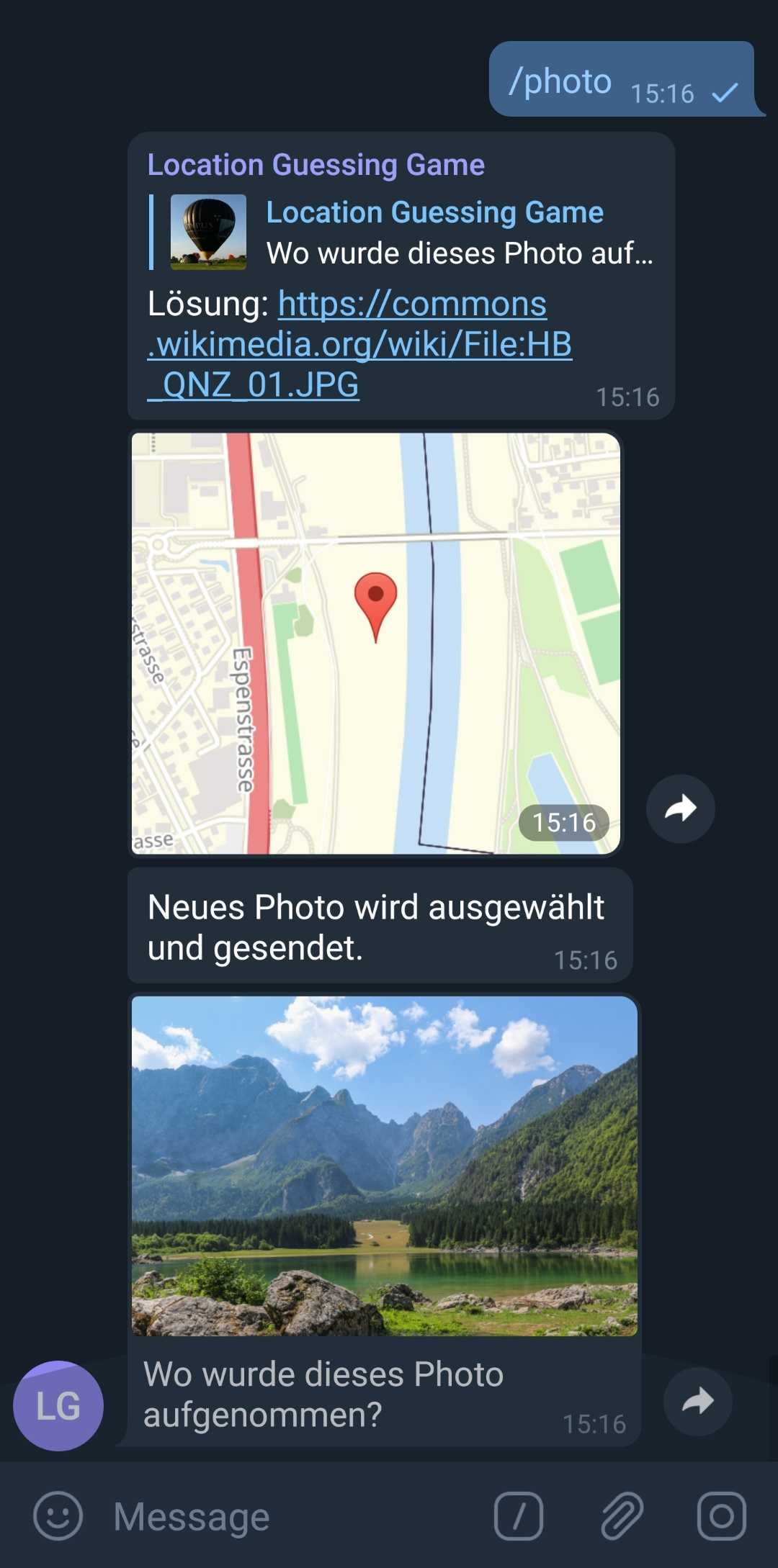
Task: Open the LG bot profile avatar
Action: (58, 1405)
